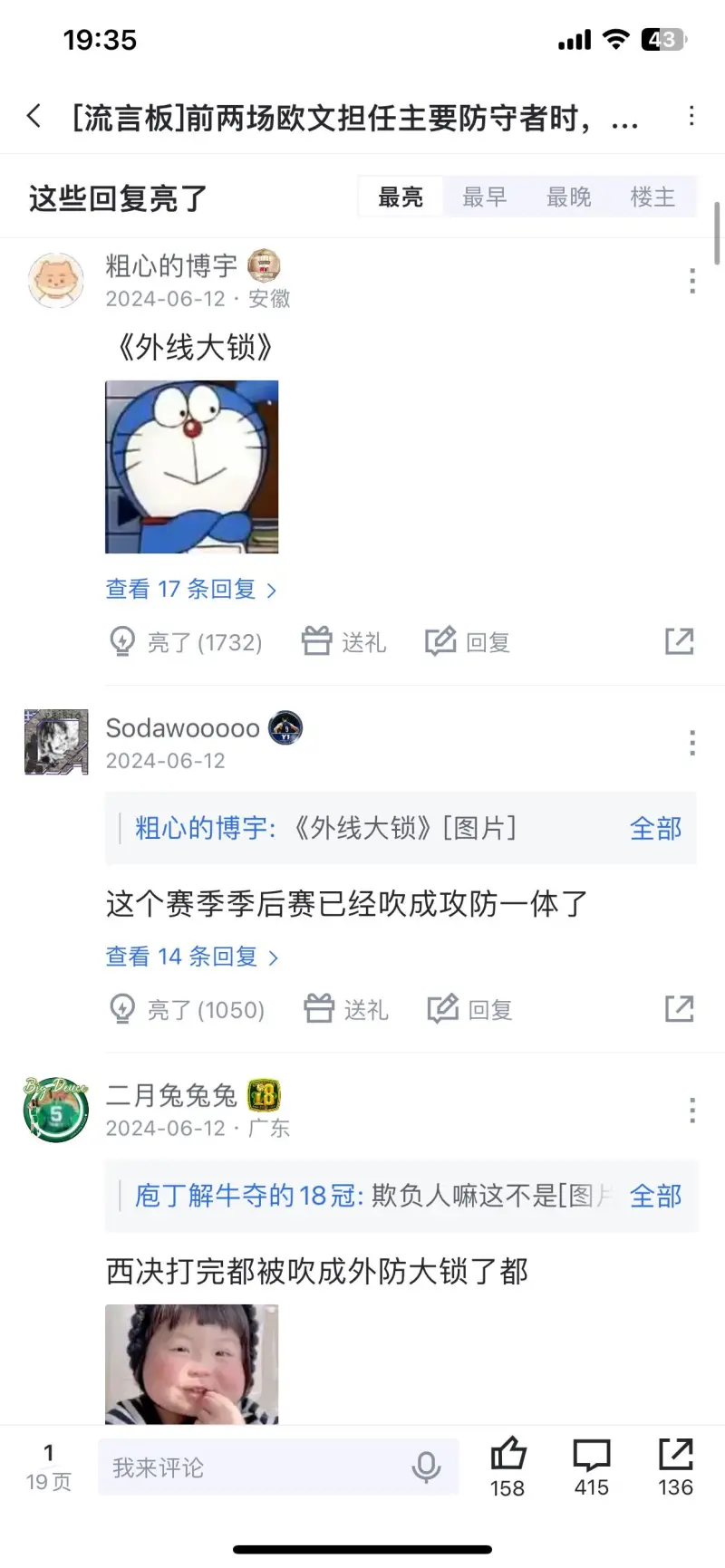Send a gift to 粗心的博宇
This screenshot has width=725, height=1568.
(343, 642)
